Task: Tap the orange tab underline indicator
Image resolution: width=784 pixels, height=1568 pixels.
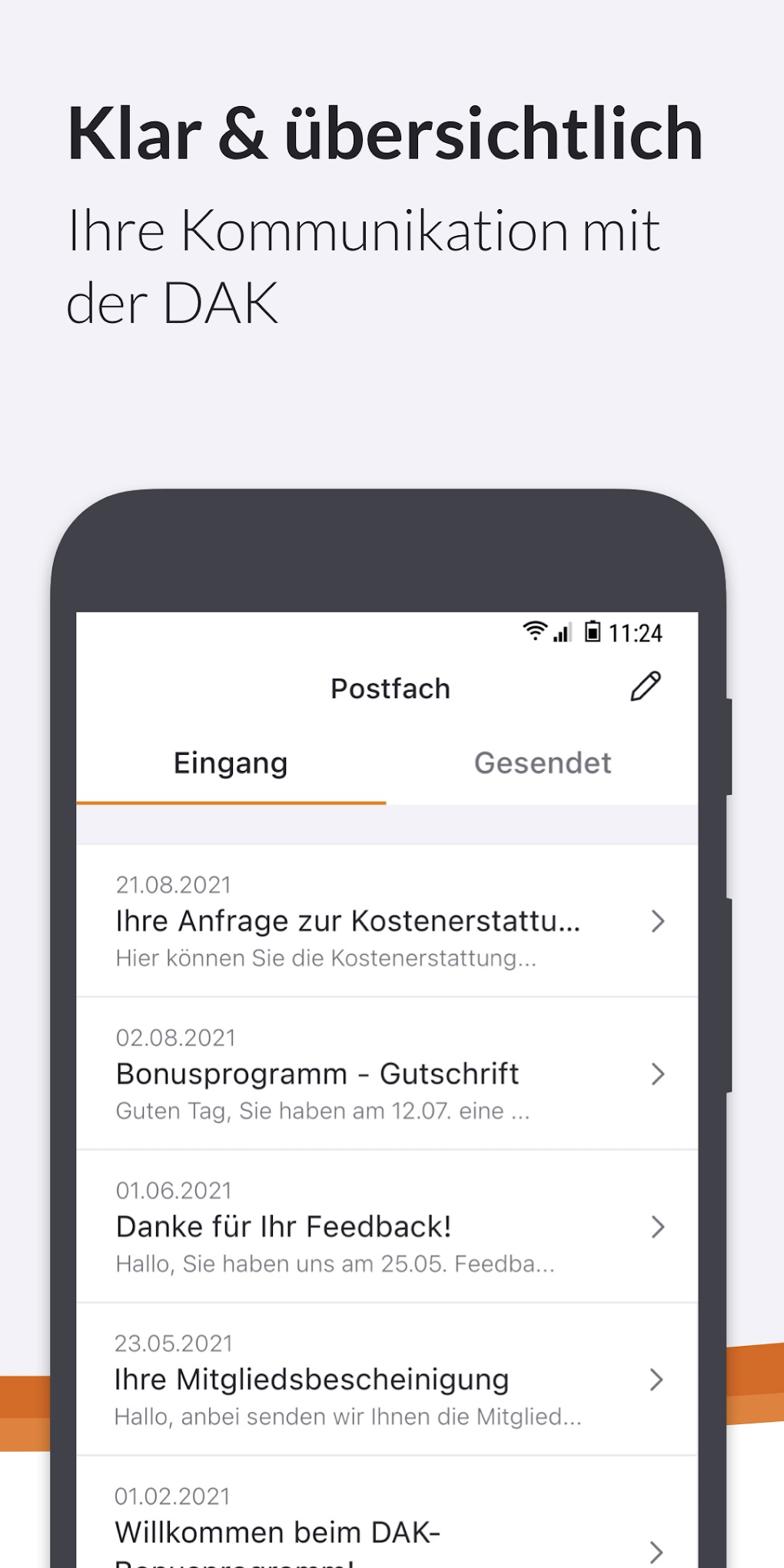Action: tap(231, 801)
